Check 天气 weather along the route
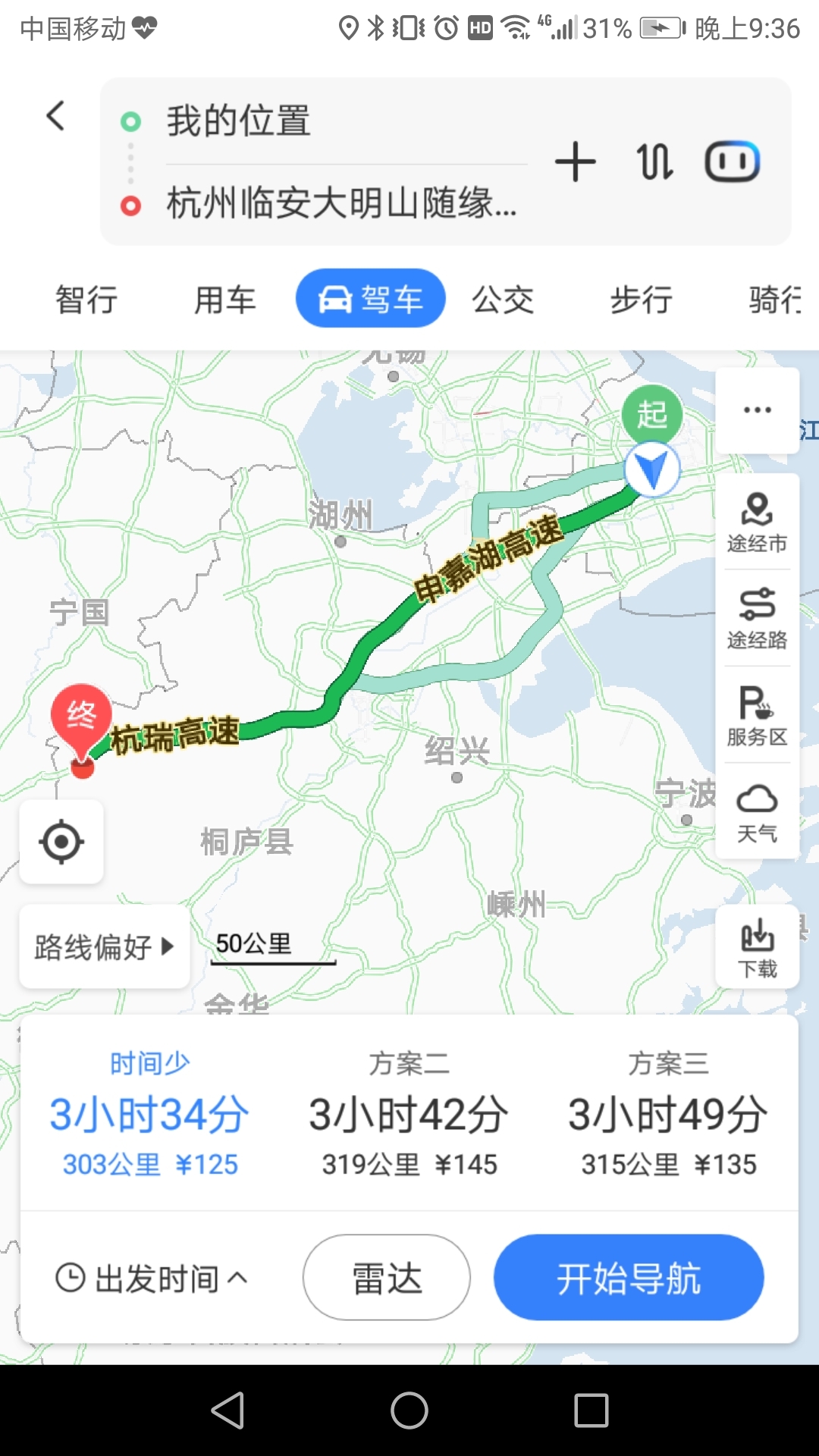This screenshot has width=819, height=1456. [x=757, y=812]
